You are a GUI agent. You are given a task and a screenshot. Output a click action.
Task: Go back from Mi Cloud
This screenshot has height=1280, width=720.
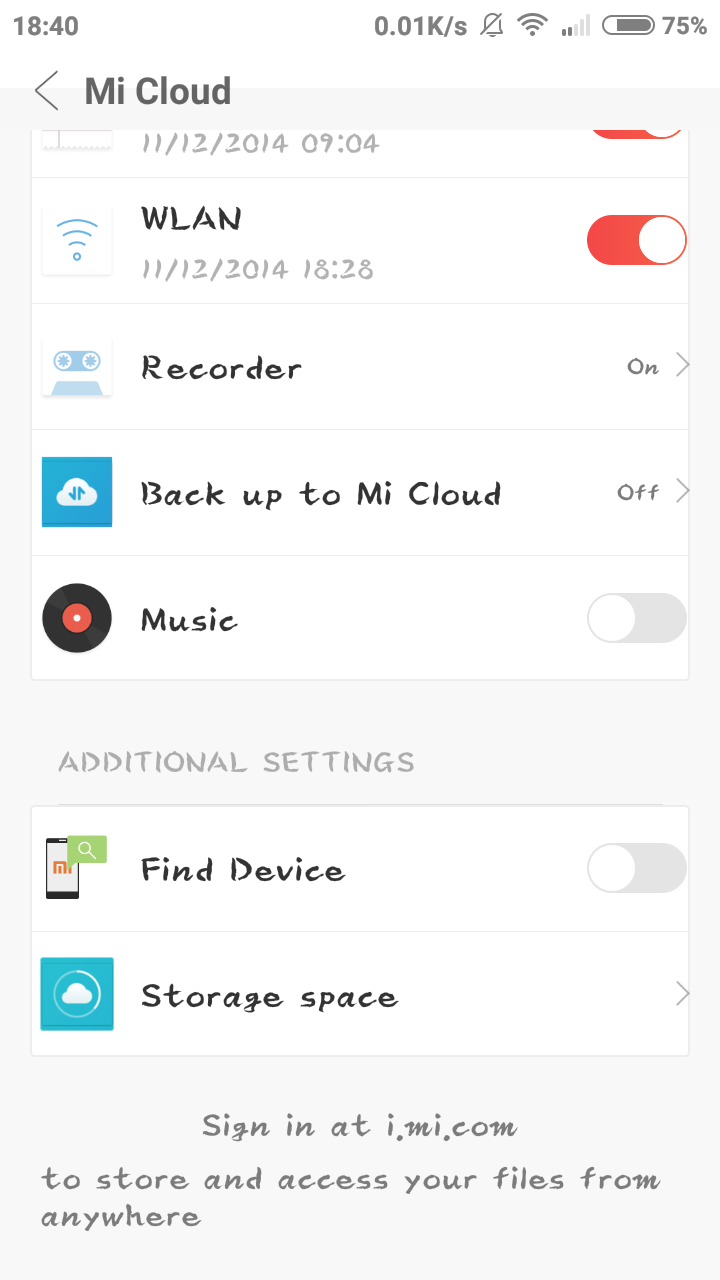pyautogui.click(x=46, y=91)
